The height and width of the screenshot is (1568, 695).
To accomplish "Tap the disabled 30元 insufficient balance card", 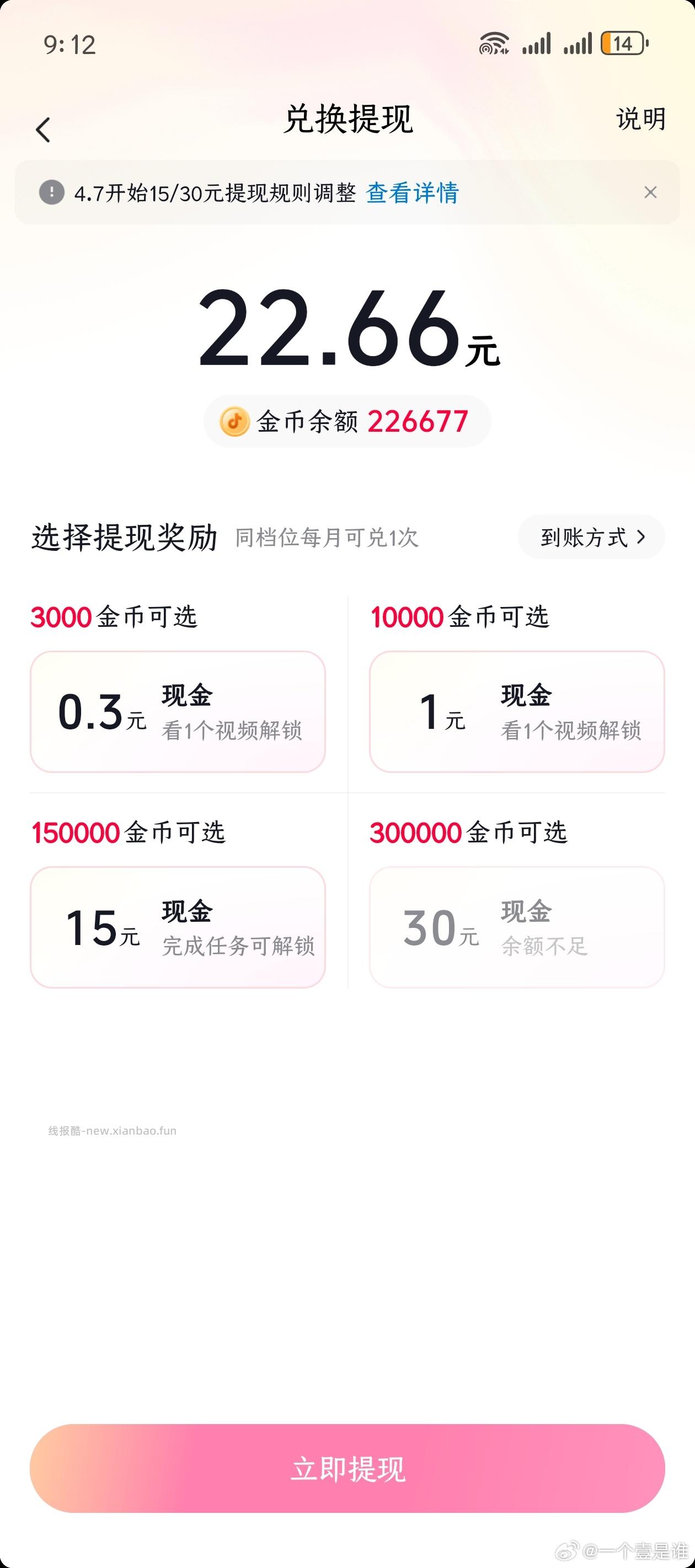I will pyautogui.click(x=517, y=926).
